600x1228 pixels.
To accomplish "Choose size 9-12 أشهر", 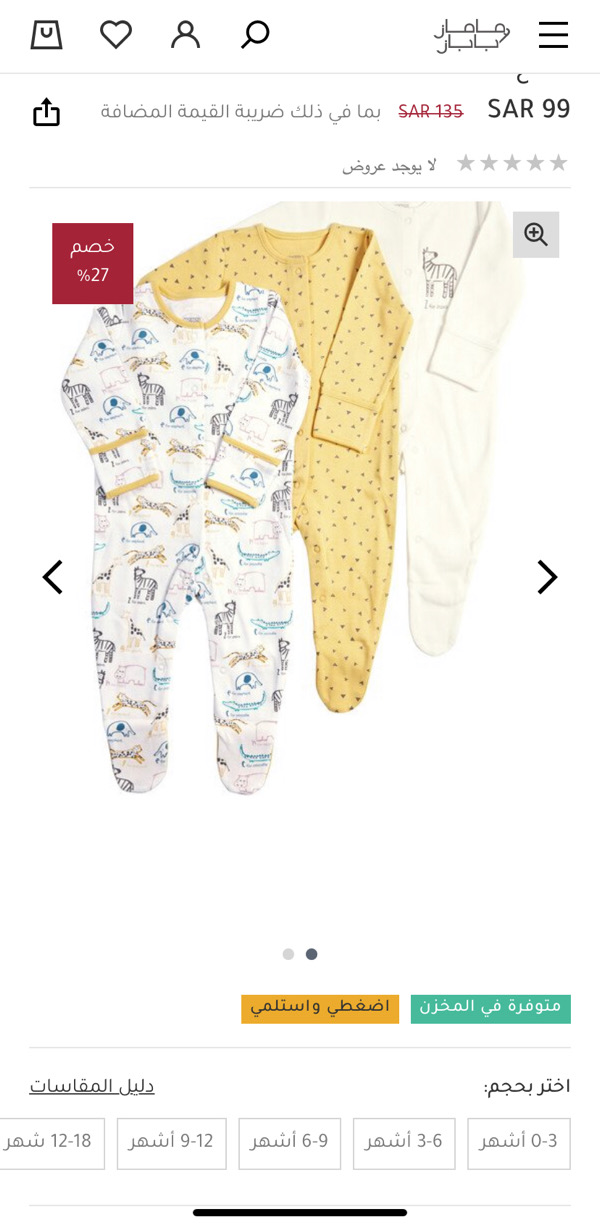I will pyautogui.click(x=172, y=1143).
